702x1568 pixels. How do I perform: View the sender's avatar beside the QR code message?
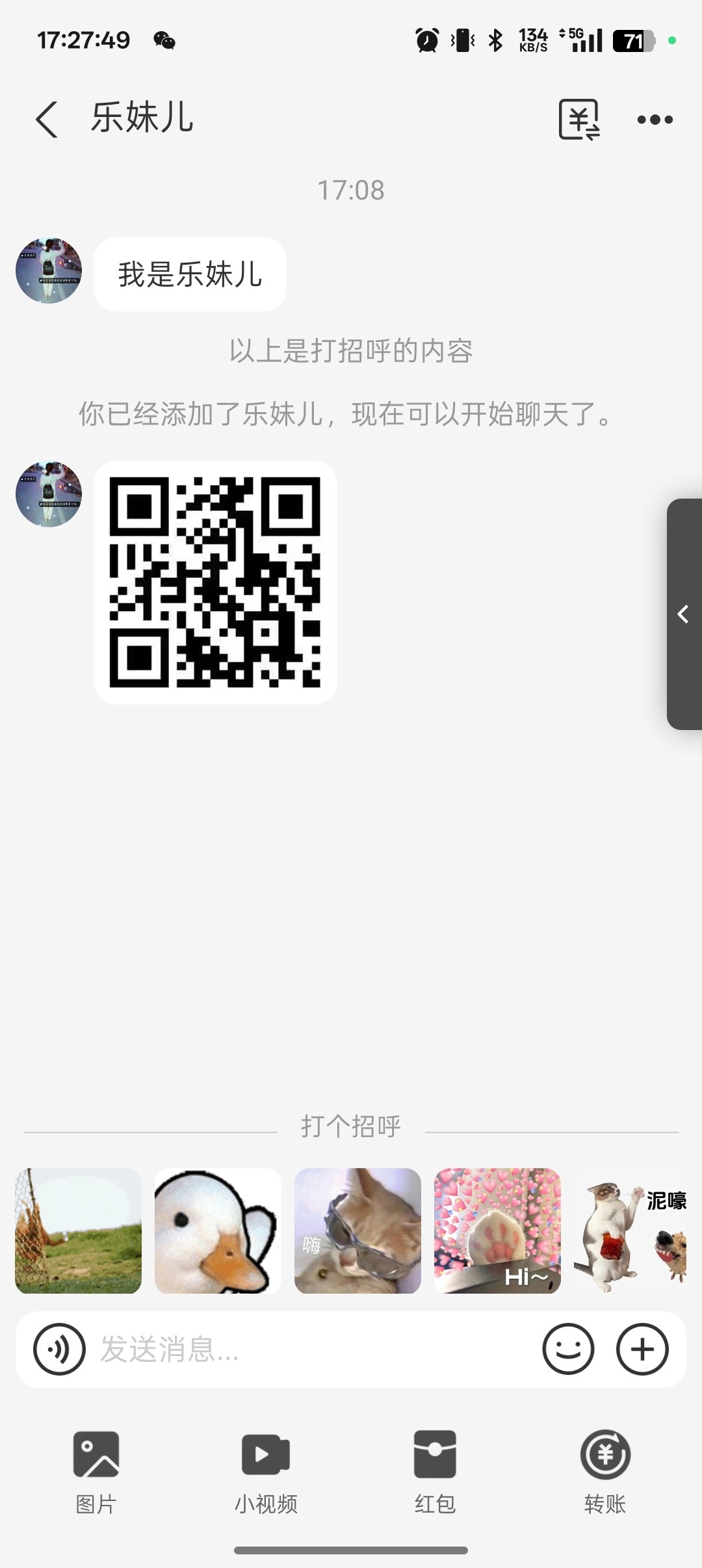pyautogui.click(x=49, y=494)
